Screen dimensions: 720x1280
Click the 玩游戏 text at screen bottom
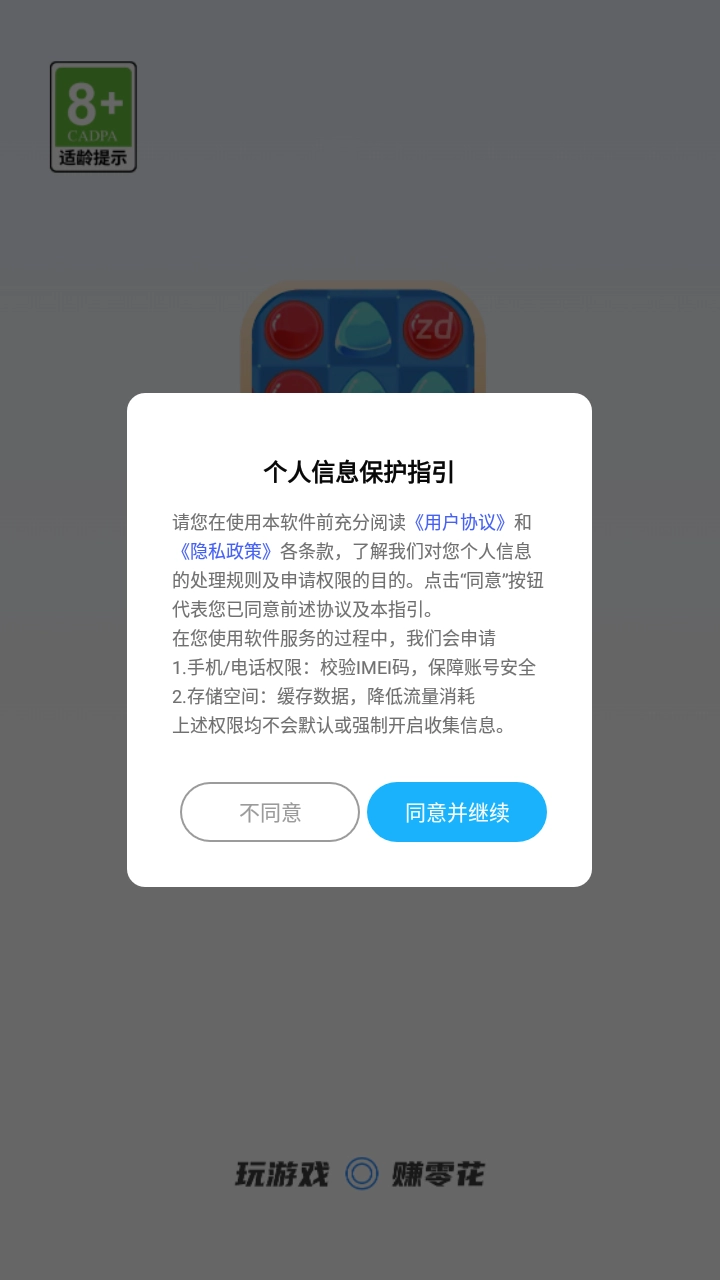coord(283,1172)
